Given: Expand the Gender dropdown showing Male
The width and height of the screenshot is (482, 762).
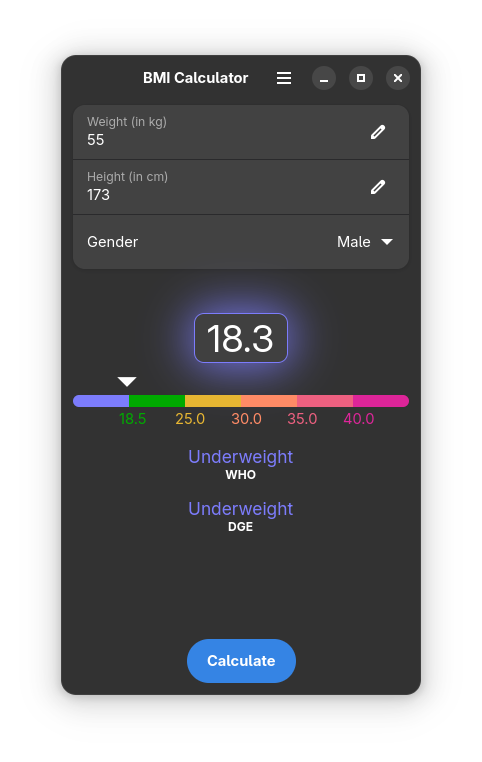Looking at the screenshot, I should [x=365, y=242].
